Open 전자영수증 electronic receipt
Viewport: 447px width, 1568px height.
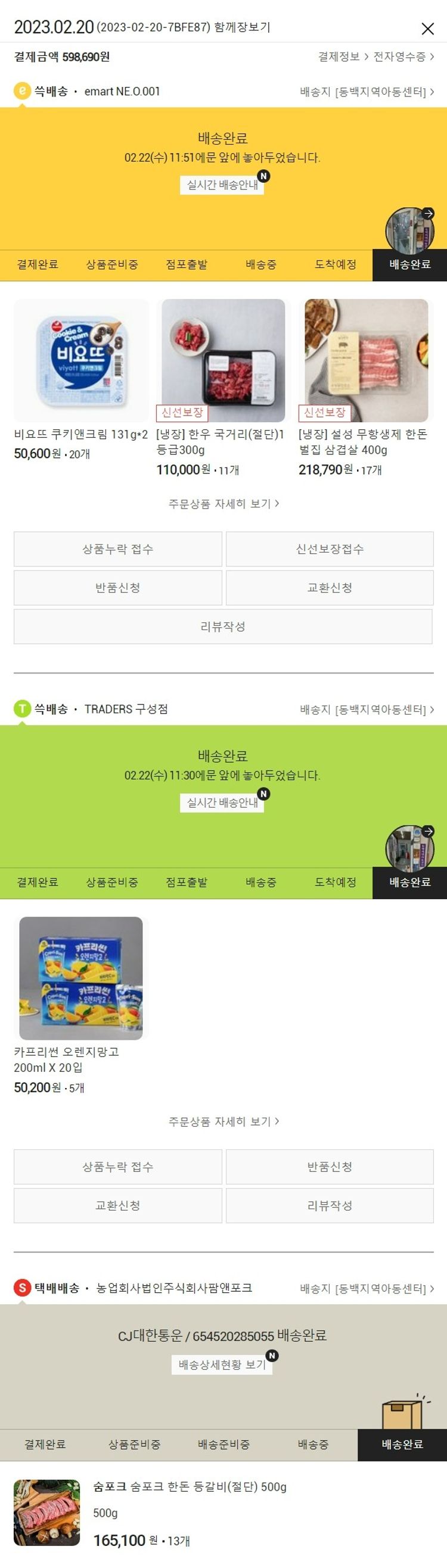(403, 57)
